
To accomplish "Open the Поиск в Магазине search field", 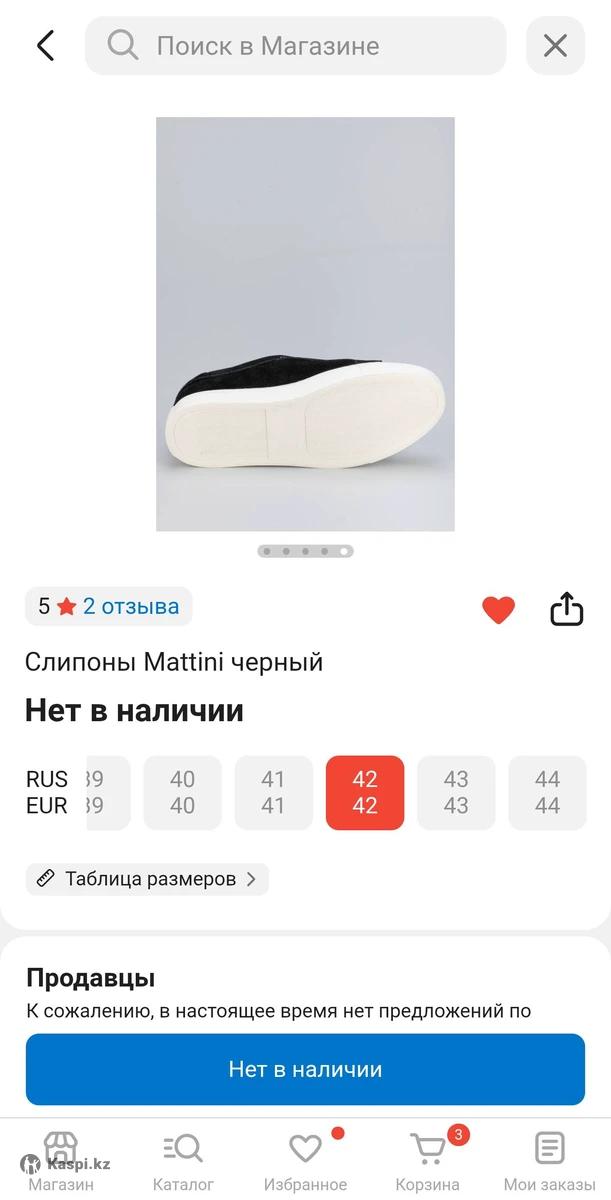I will pos(295,46).
